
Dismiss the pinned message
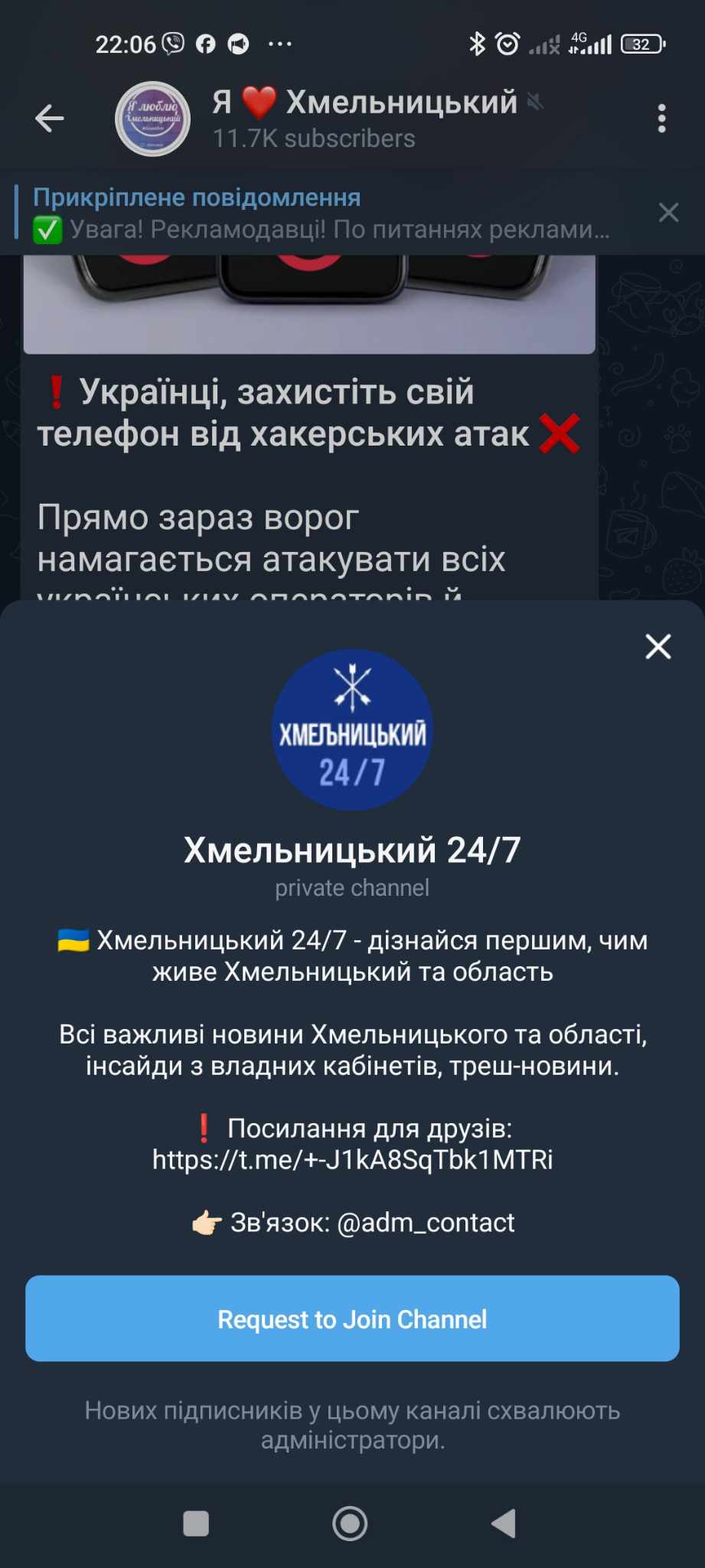(668, 213)
